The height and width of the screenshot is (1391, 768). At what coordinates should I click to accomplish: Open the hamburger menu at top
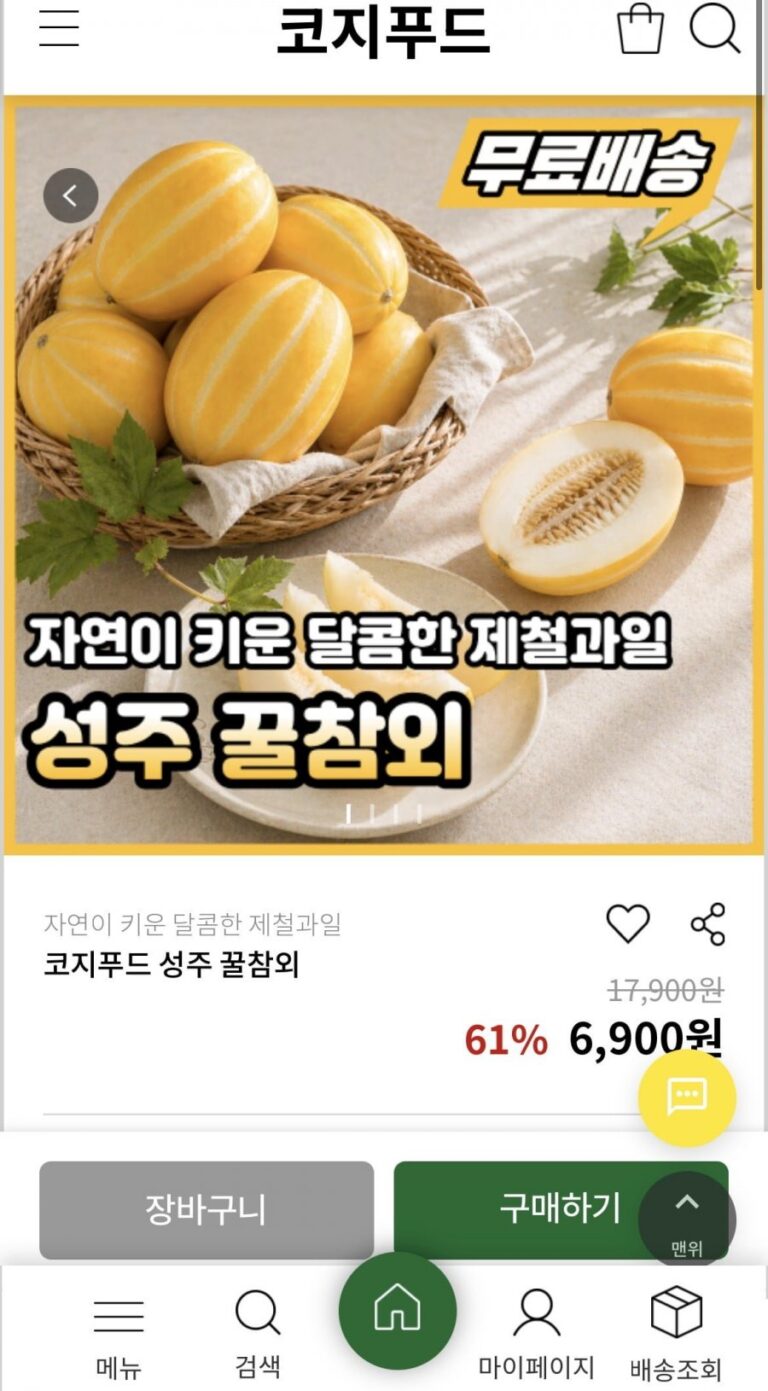(59, 29)
